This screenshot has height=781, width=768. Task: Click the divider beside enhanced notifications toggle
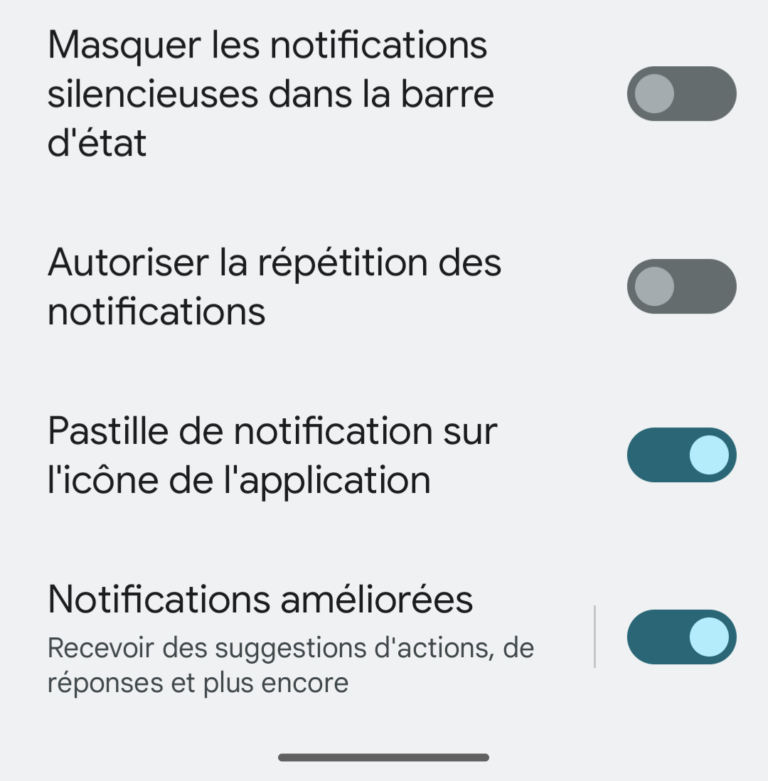coord(597,636)
